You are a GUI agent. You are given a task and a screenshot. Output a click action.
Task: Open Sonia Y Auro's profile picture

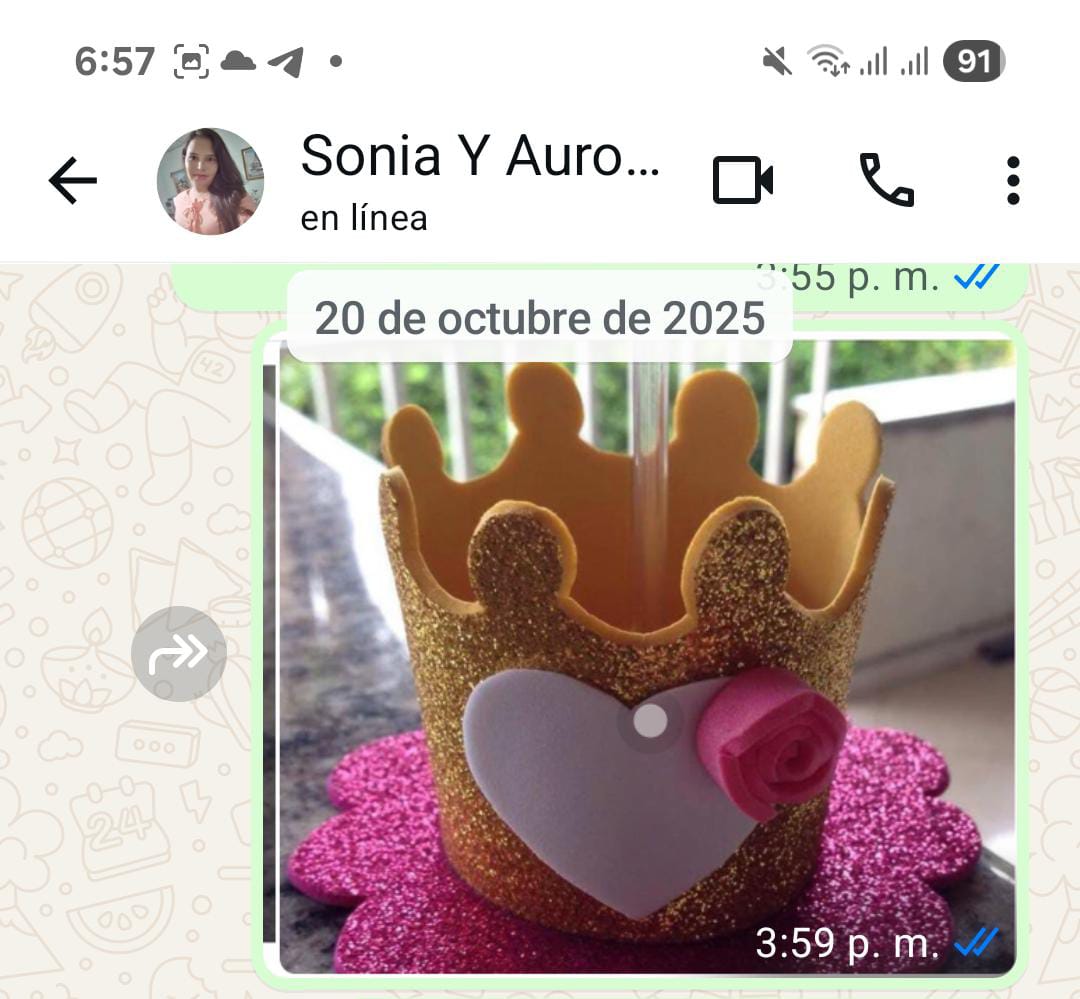[210, 181]
